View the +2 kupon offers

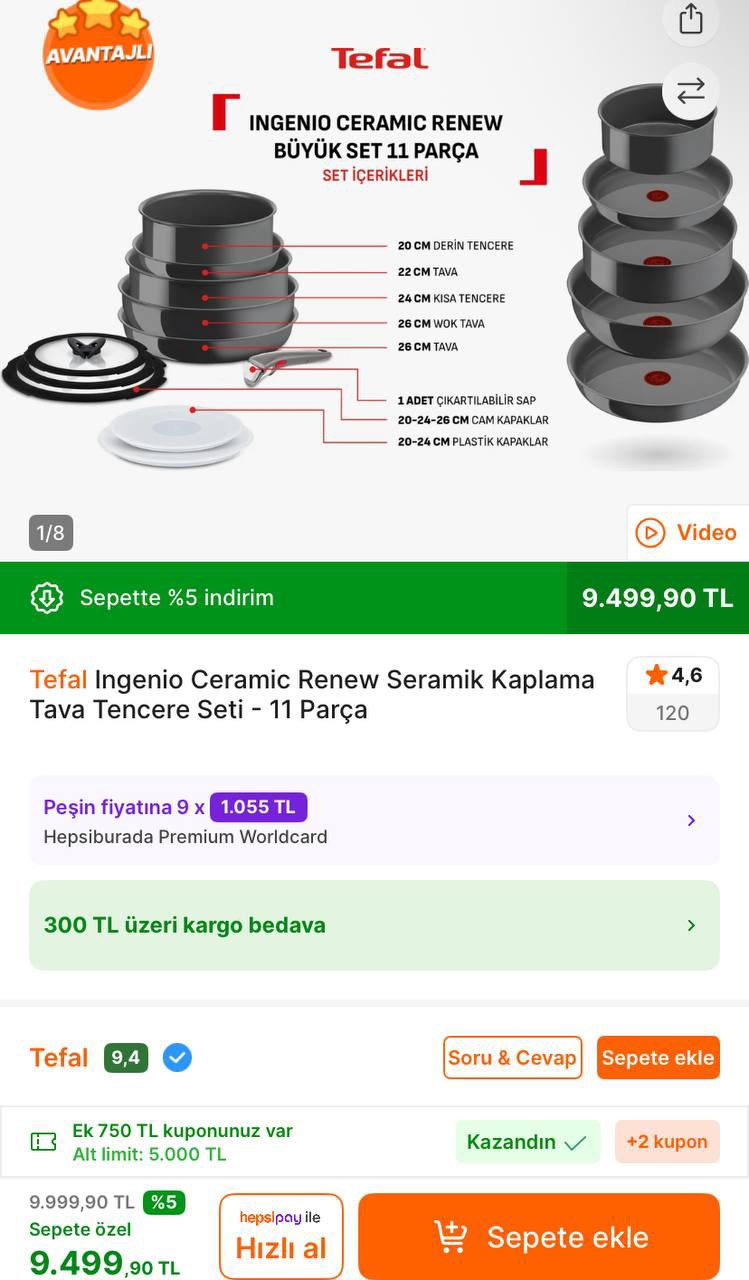(x=667, y=1142)
